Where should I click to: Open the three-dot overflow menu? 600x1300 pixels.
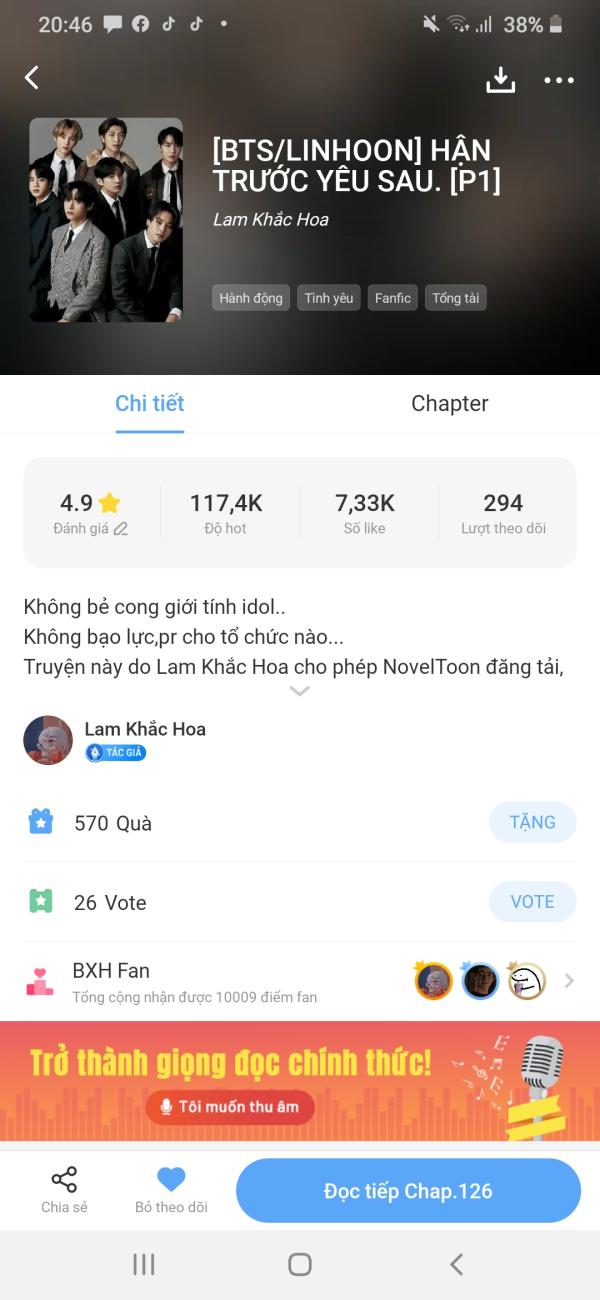pos(559,80)
